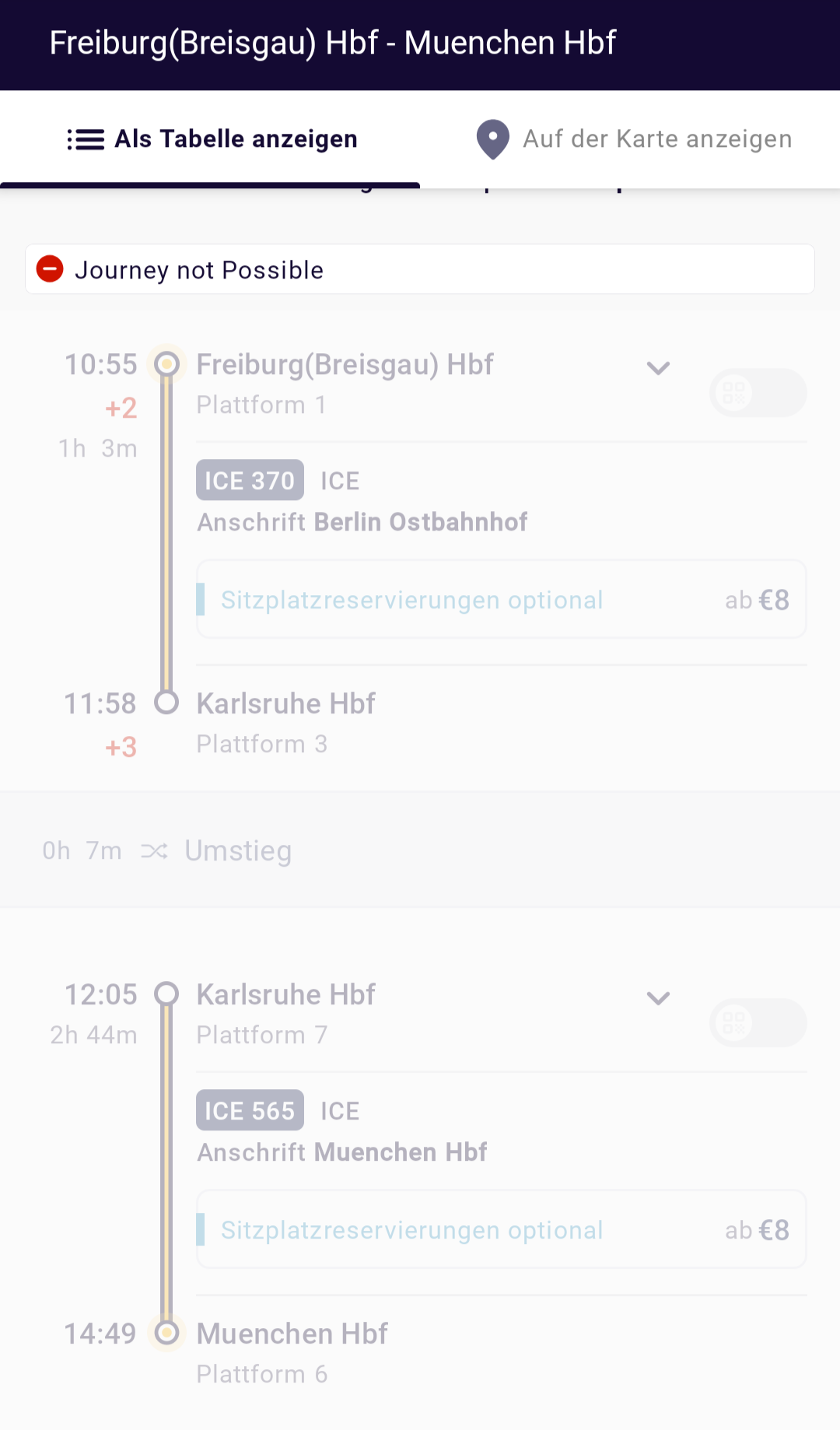Expand the Freiburg(Breisgau) Hbf stop details
This screenshot has width=840, height=1430.
(658, 368)
